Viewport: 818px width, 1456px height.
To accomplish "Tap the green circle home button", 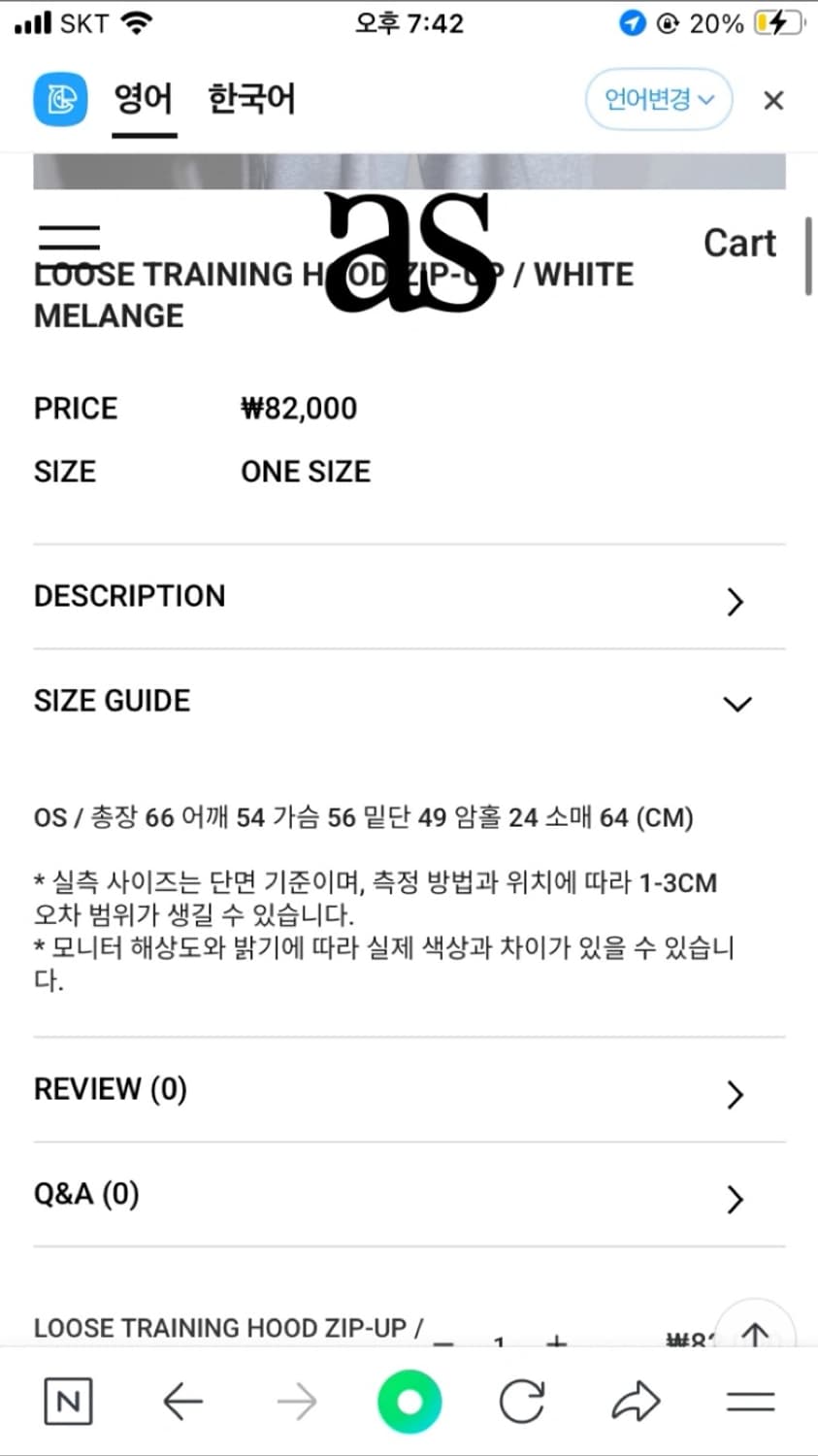I will (x=409, y=1400).
